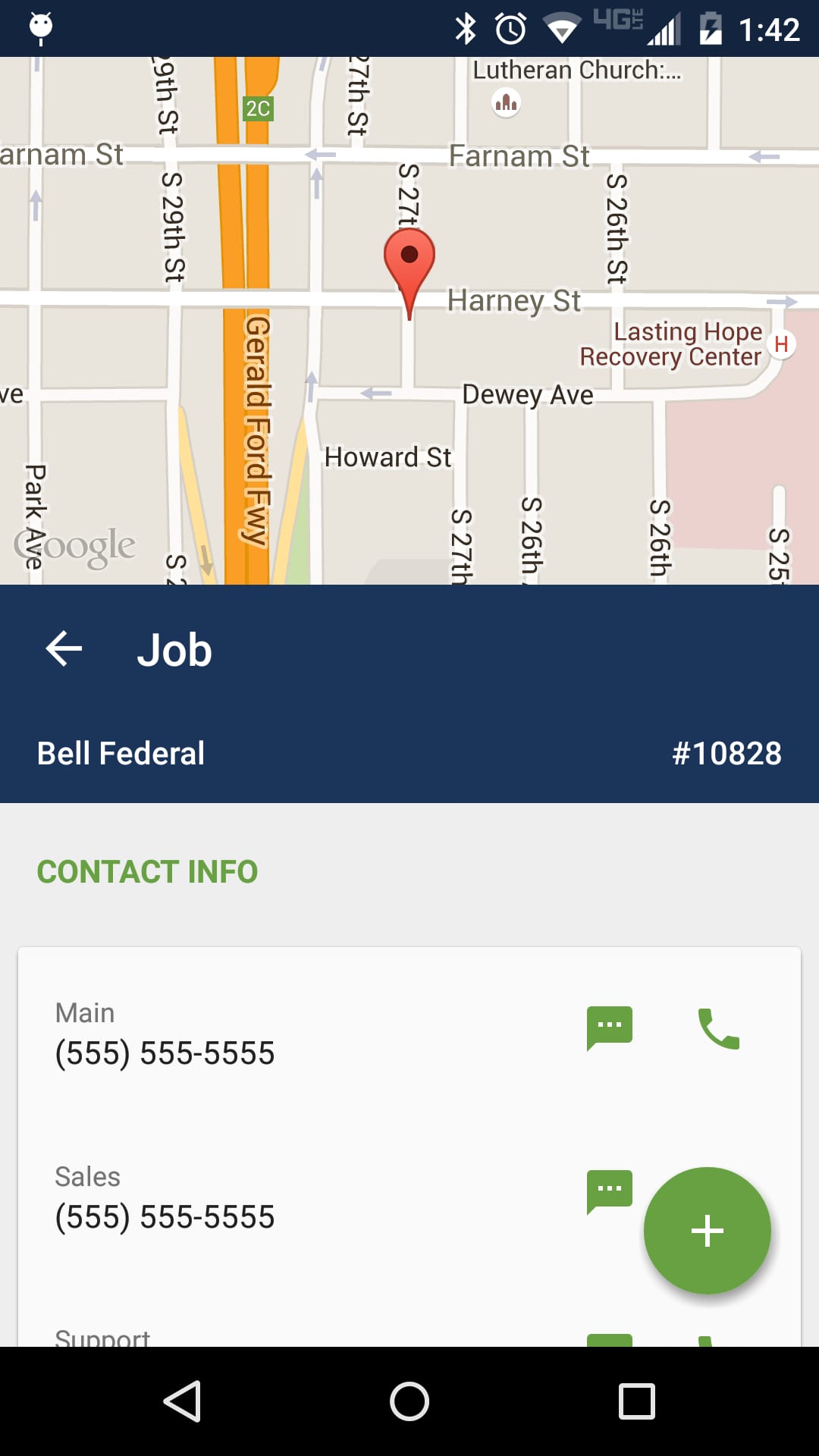Navigate back using the arrow next to Job
The width and height of the screenshot is (819, 1456).
click(63, 647)
